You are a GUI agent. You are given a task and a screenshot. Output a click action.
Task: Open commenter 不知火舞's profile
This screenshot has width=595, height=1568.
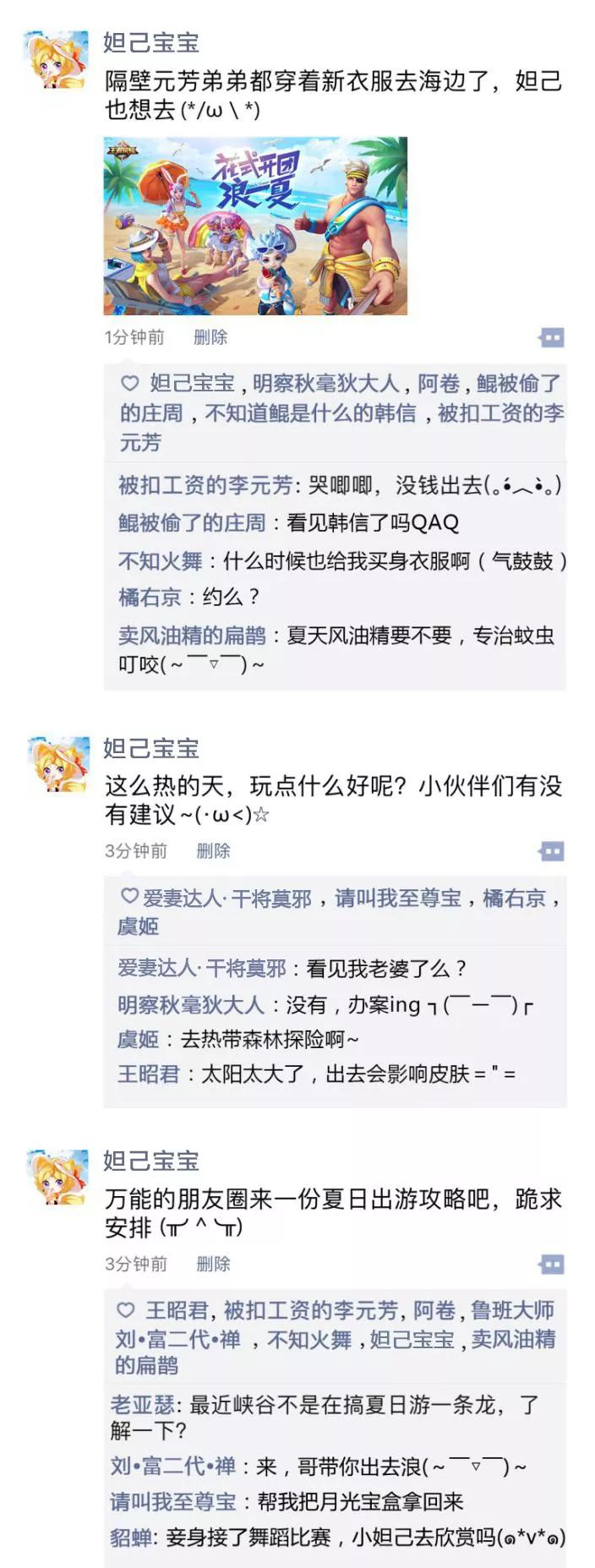pyautogui.click(x=161, y=561)
